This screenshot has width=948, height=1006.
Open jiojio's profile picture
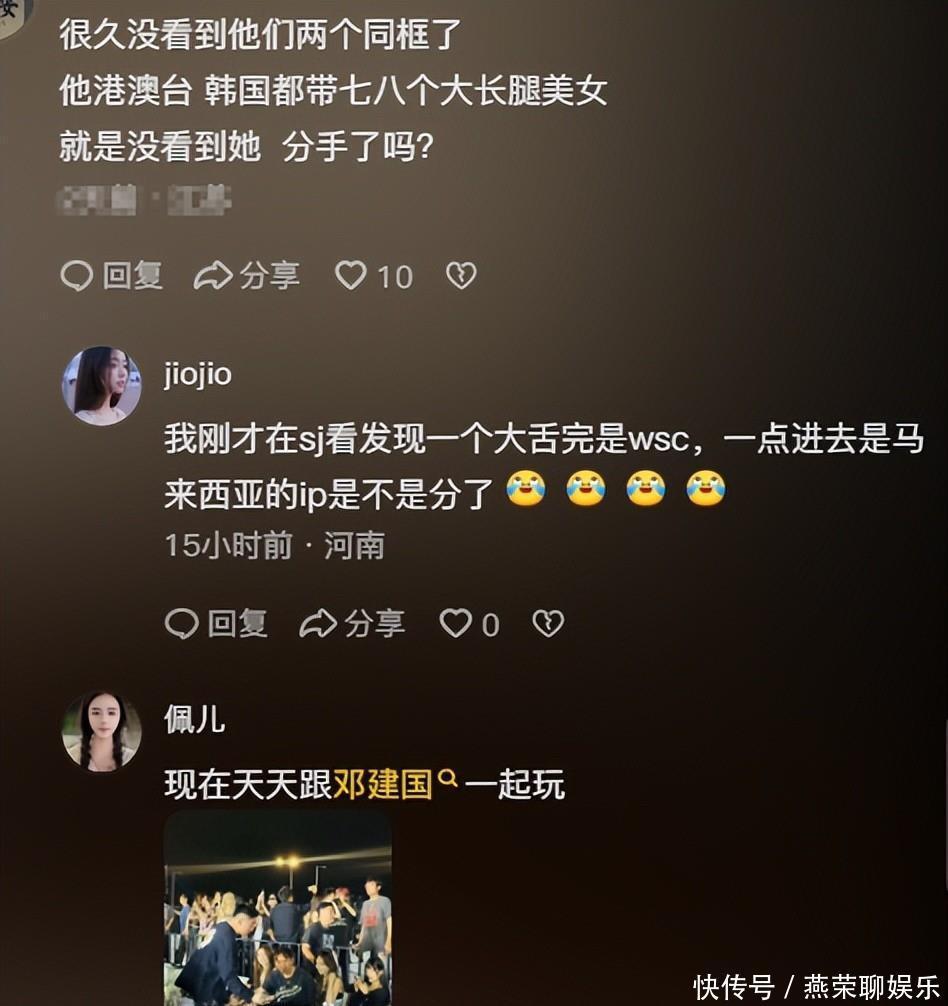pos(102,386)
